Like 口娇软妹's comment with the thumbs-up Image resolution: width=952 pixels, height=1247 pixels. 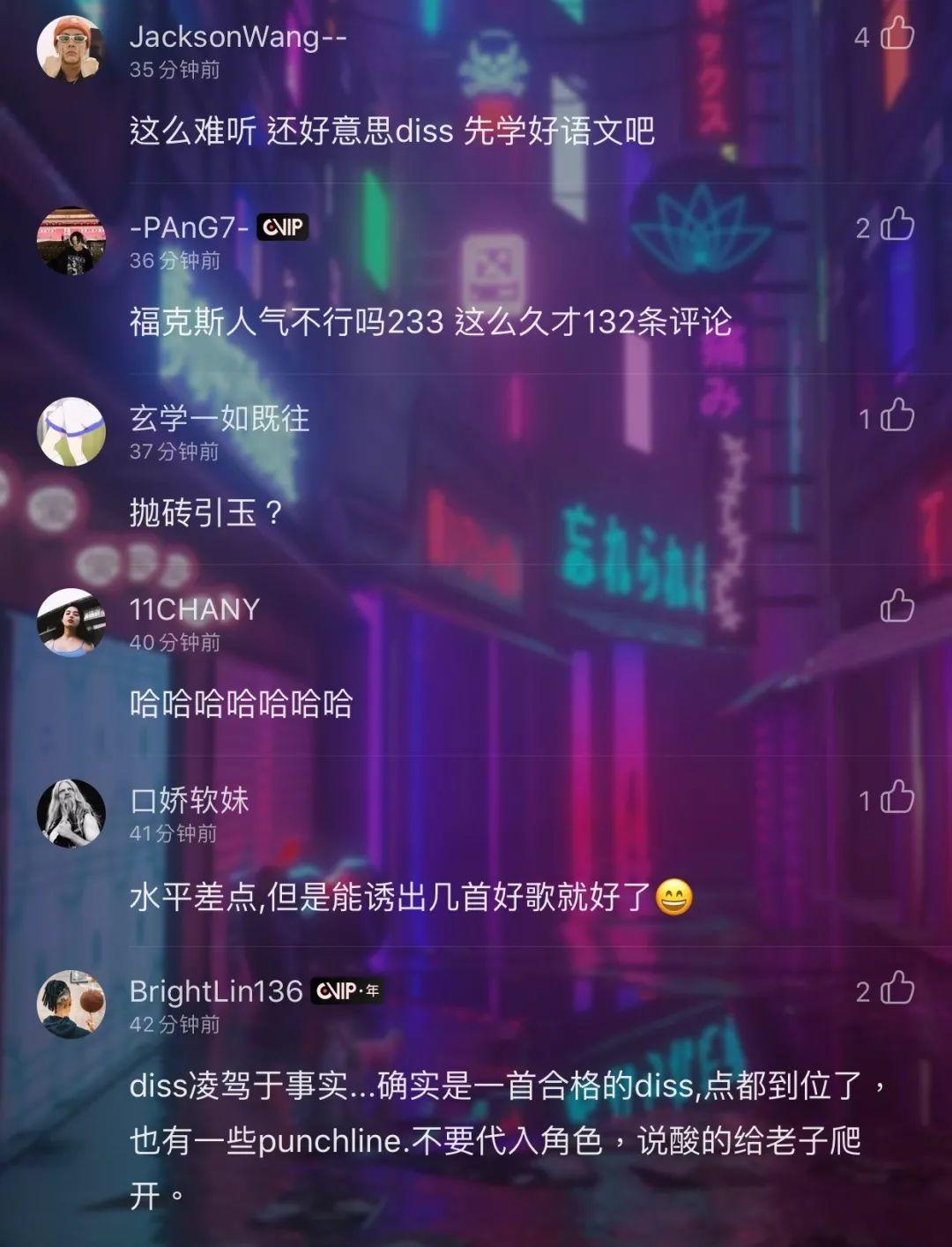point(896,795)
